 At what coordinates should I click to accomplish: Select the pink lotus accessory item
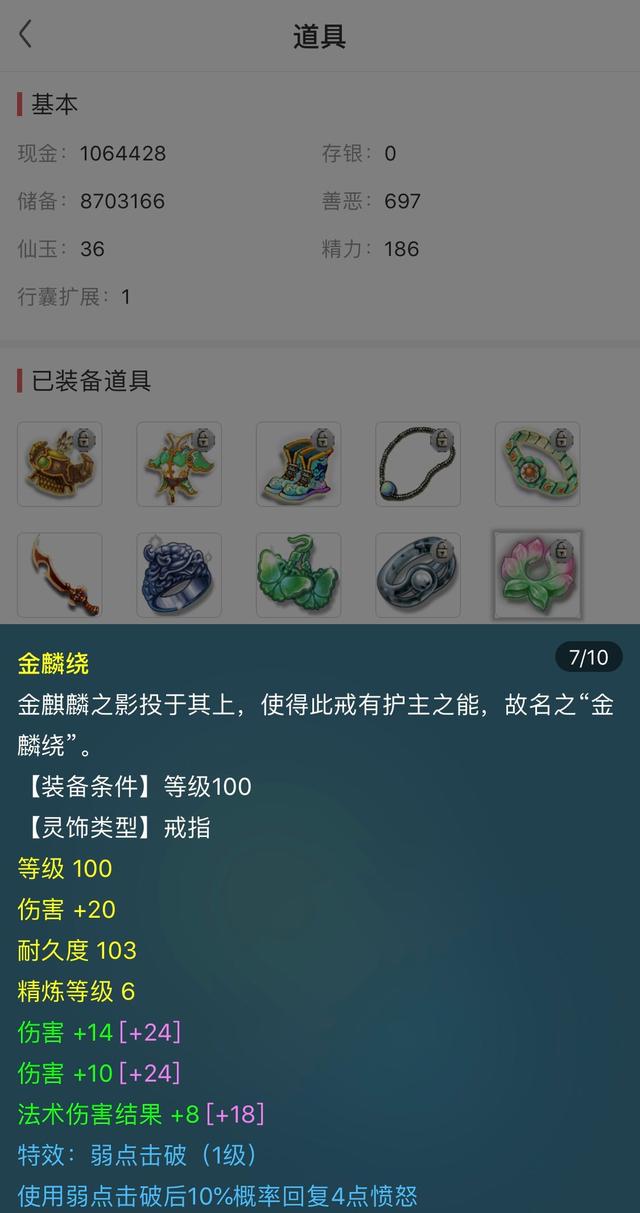click(x=537, y=575)
